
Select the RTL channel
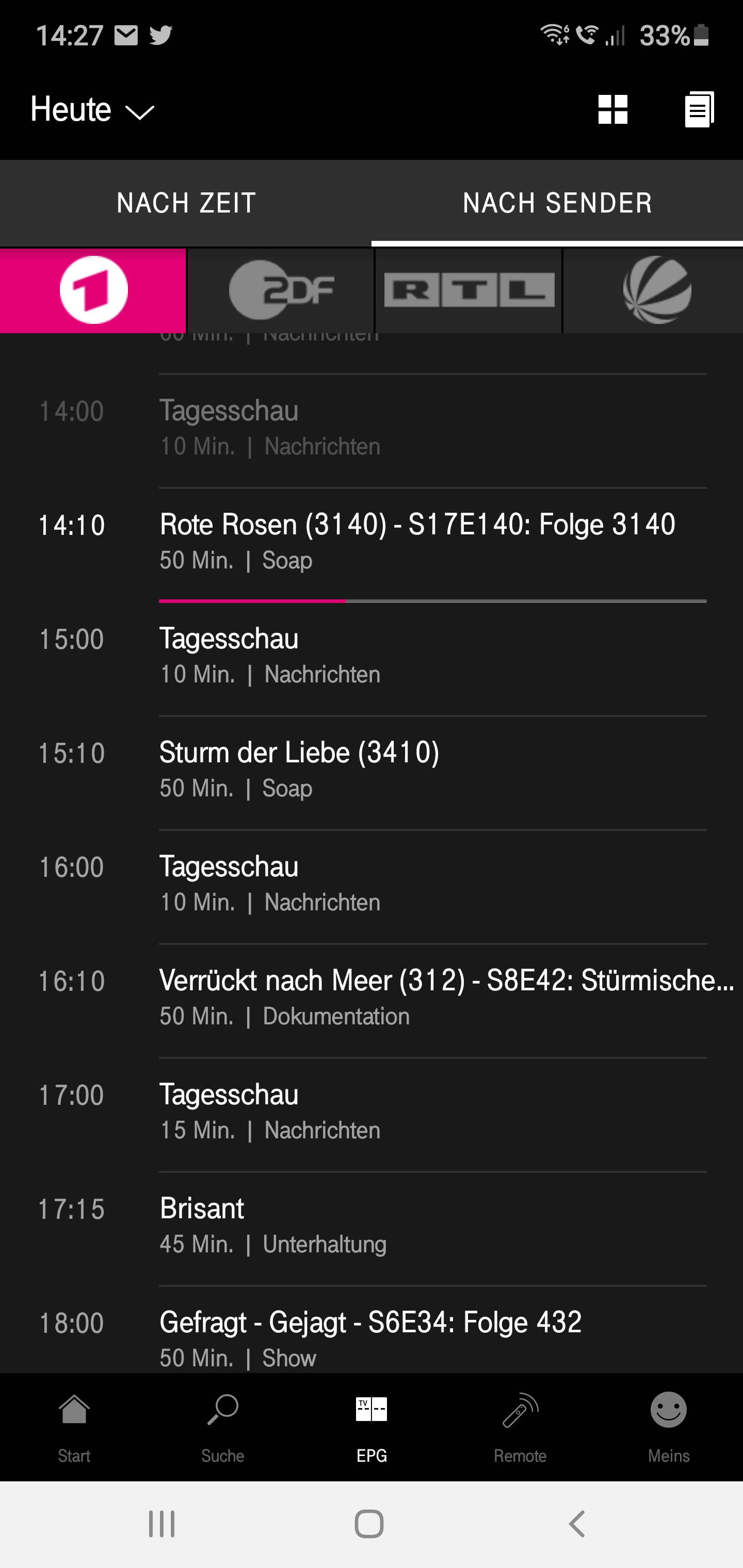(x=469, y=290)
